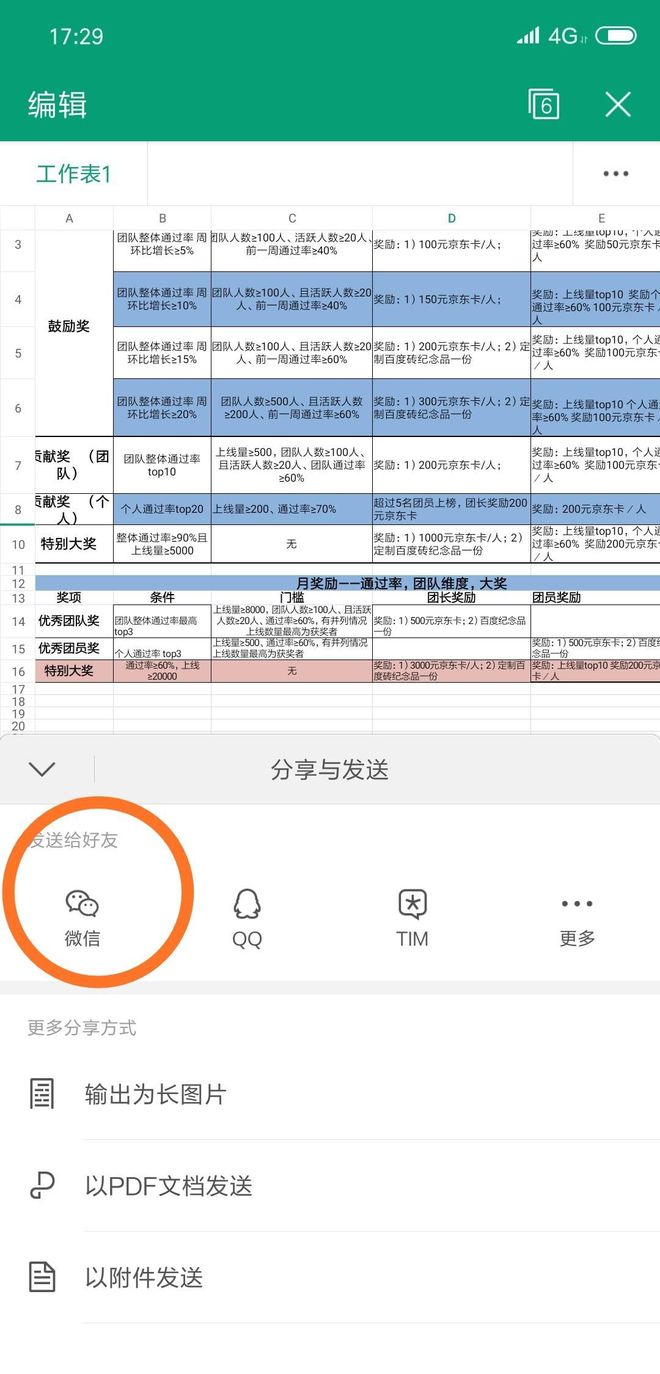Image resolution: width=660 pixels, height=1374 pixels.
Task: Choose 以PDF文档发送
Action: click(330, 1186)
